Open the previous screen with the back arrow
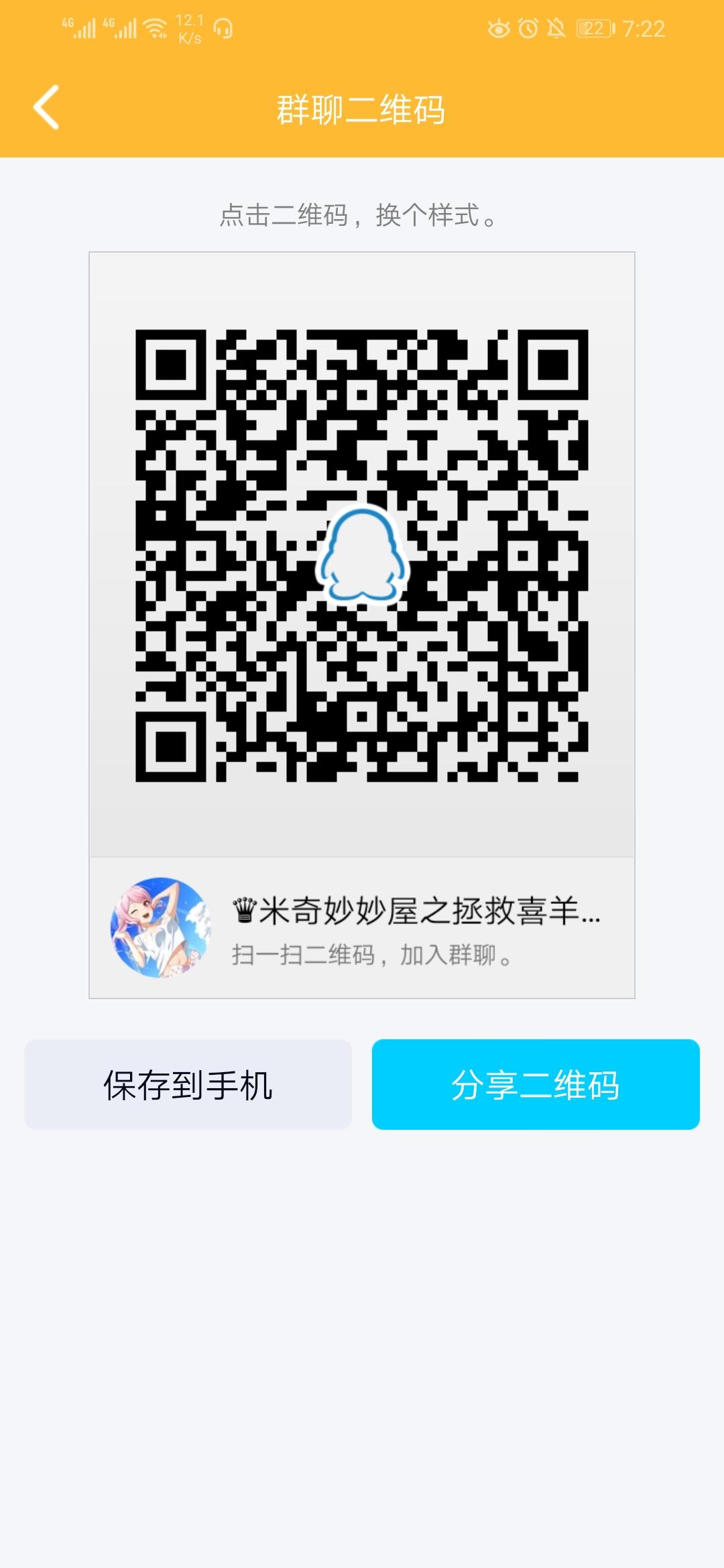The image size is (724, 1568). 45,107
